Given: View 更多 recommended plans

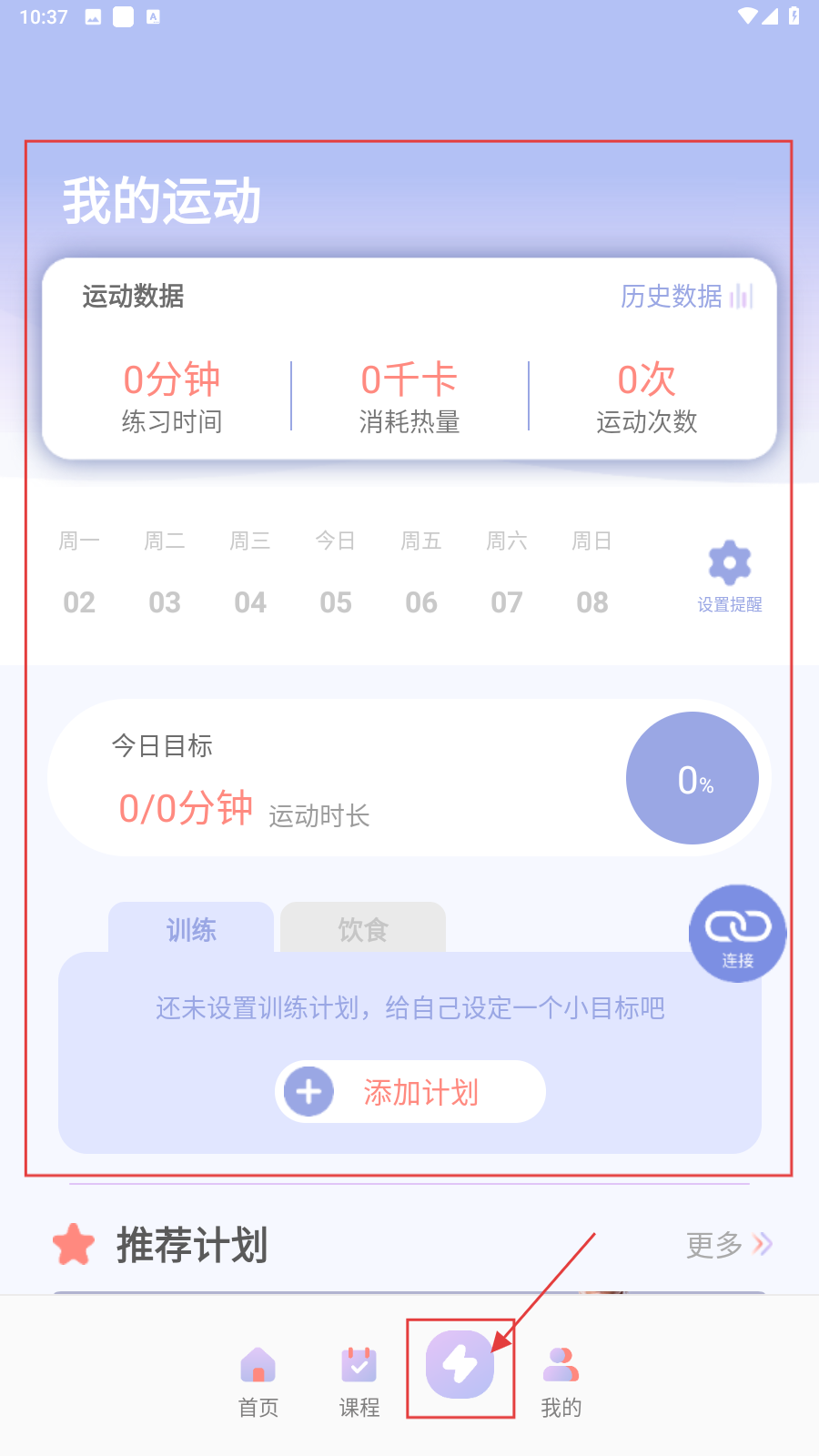Looking at the screenshot, I should tap(728, 1244).
